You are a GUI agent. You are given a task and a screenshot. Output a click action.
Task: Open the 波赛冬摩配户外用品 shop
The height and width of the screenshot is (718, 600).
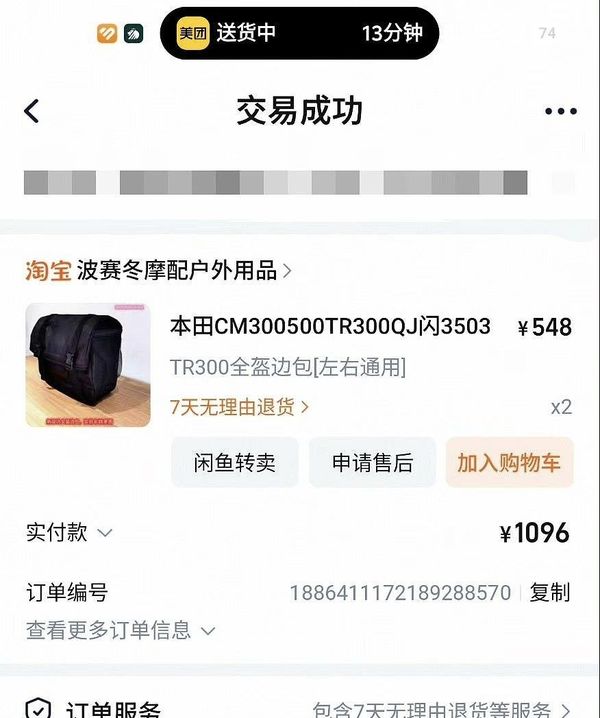tap(158, 270)
